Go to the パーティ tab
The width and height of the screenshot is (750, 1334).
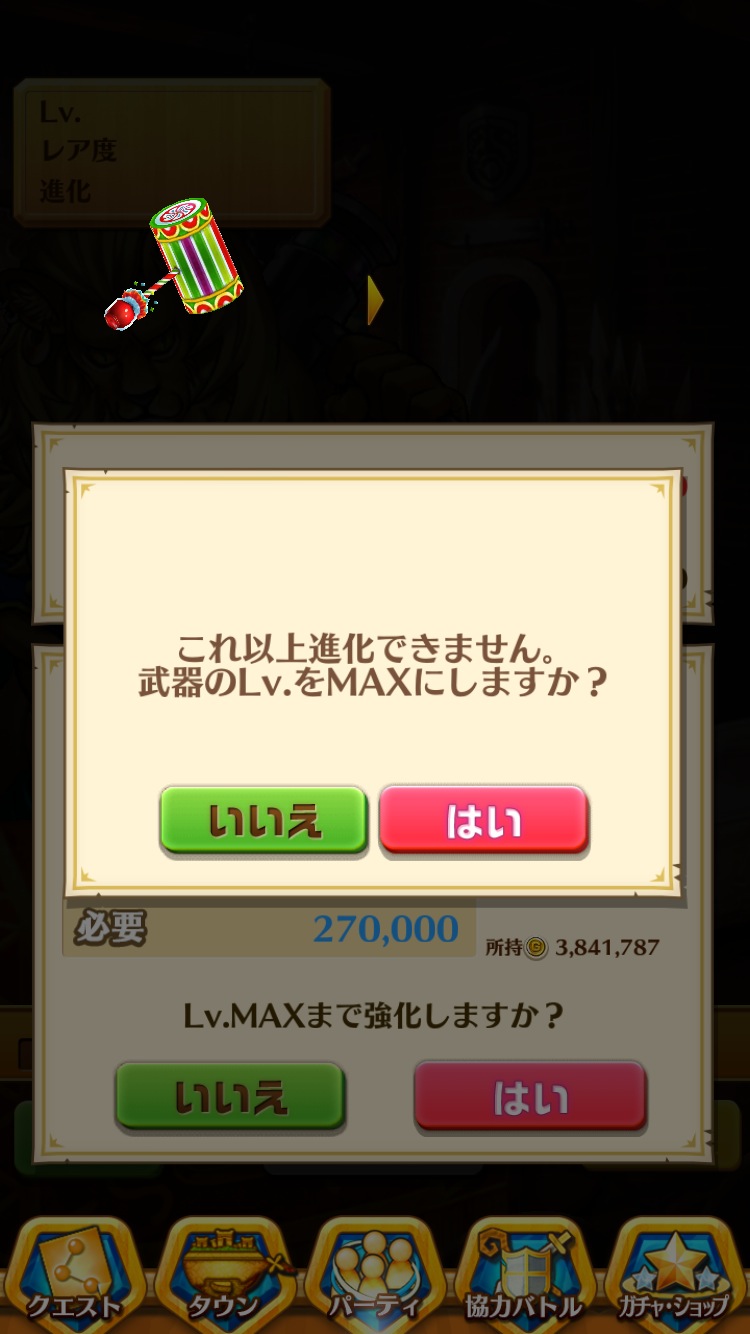point(373,1275)
